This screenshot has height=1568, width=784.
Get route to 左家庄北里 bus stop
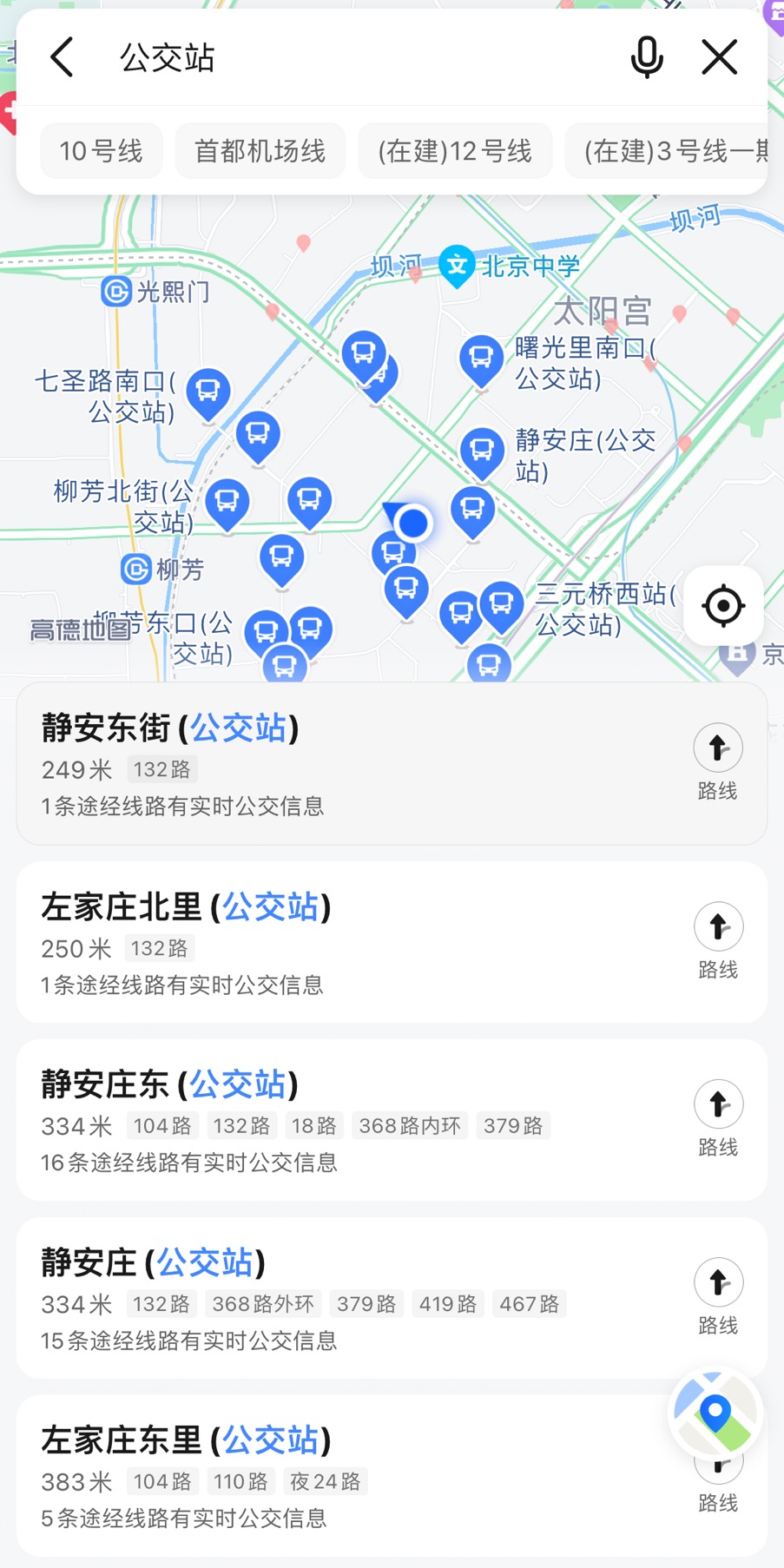click(x=718, y=940)
